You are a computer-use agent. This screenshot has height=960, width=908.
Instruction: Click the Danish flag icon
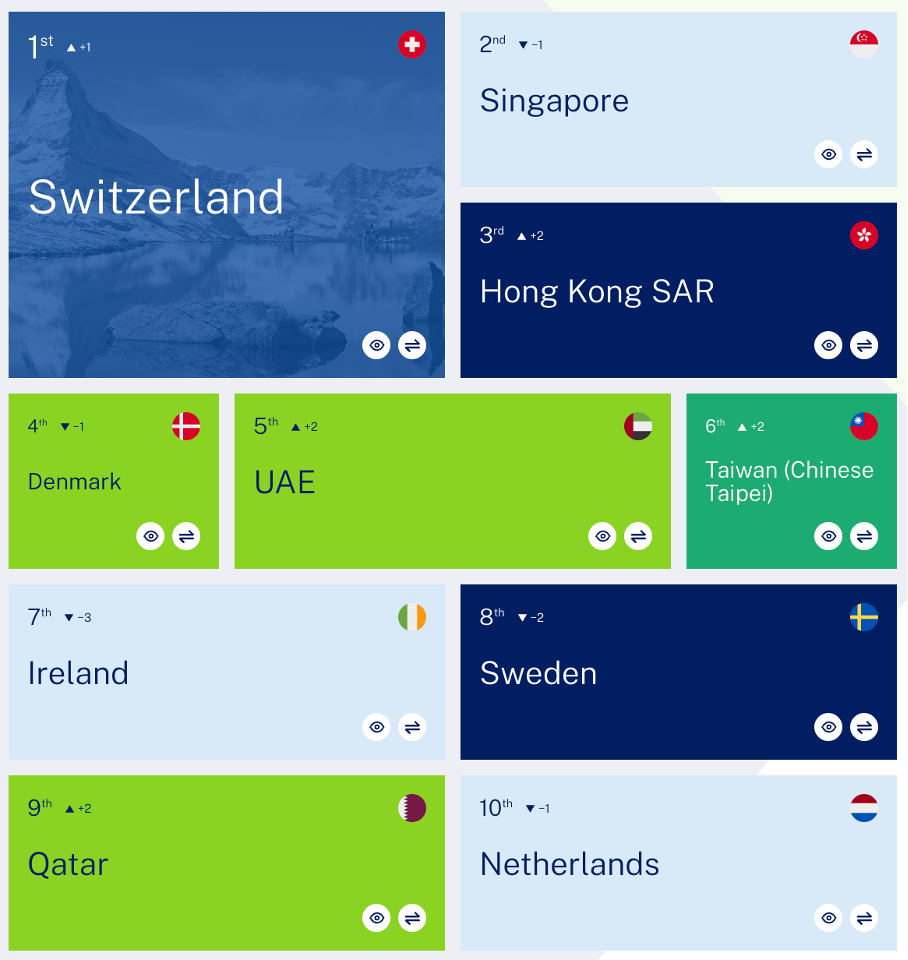pyautogui.click(x=185, y=425)
